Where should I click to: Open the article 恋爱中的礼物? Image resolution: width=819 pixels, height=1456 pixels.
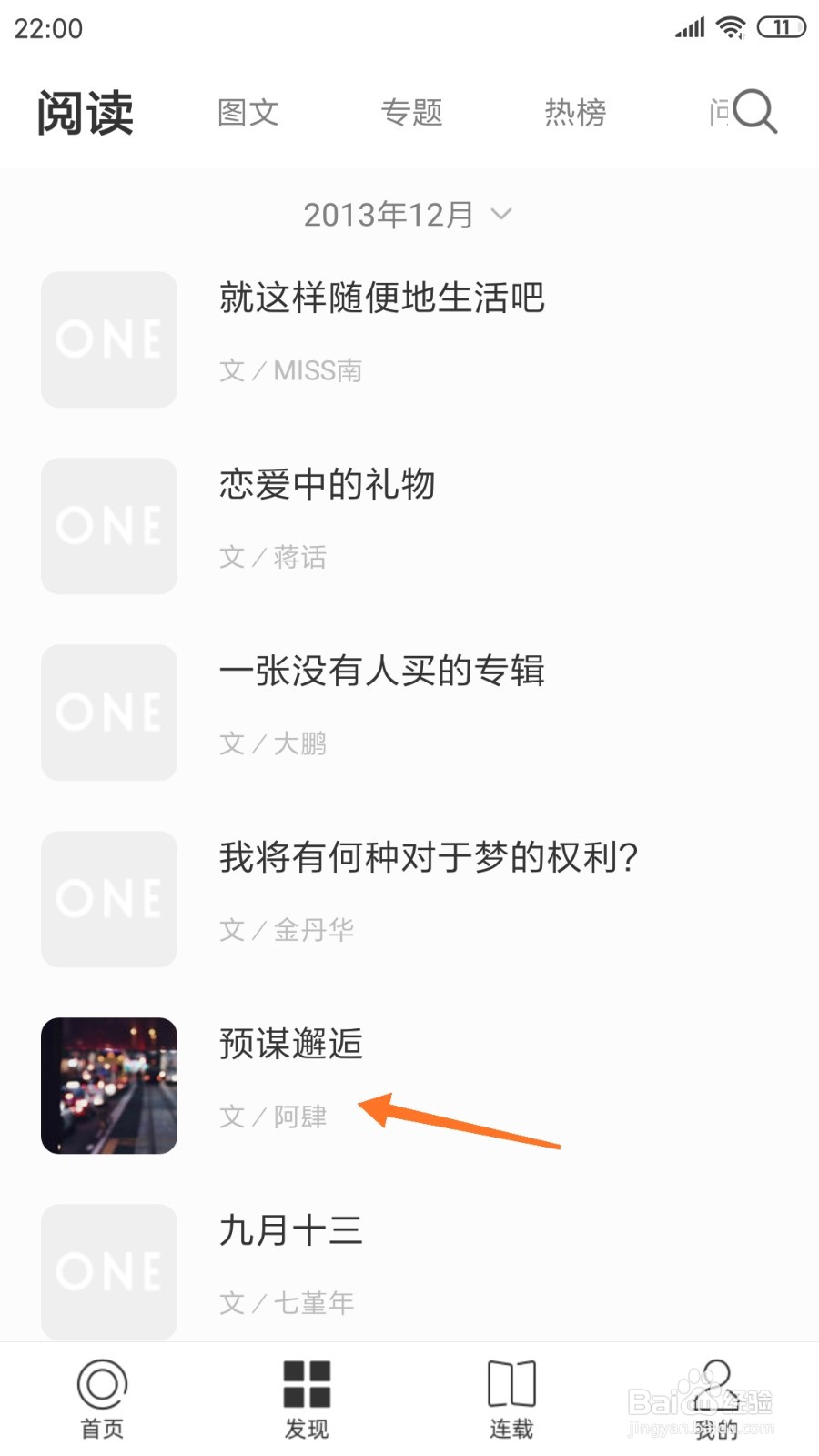pos(327,484)
